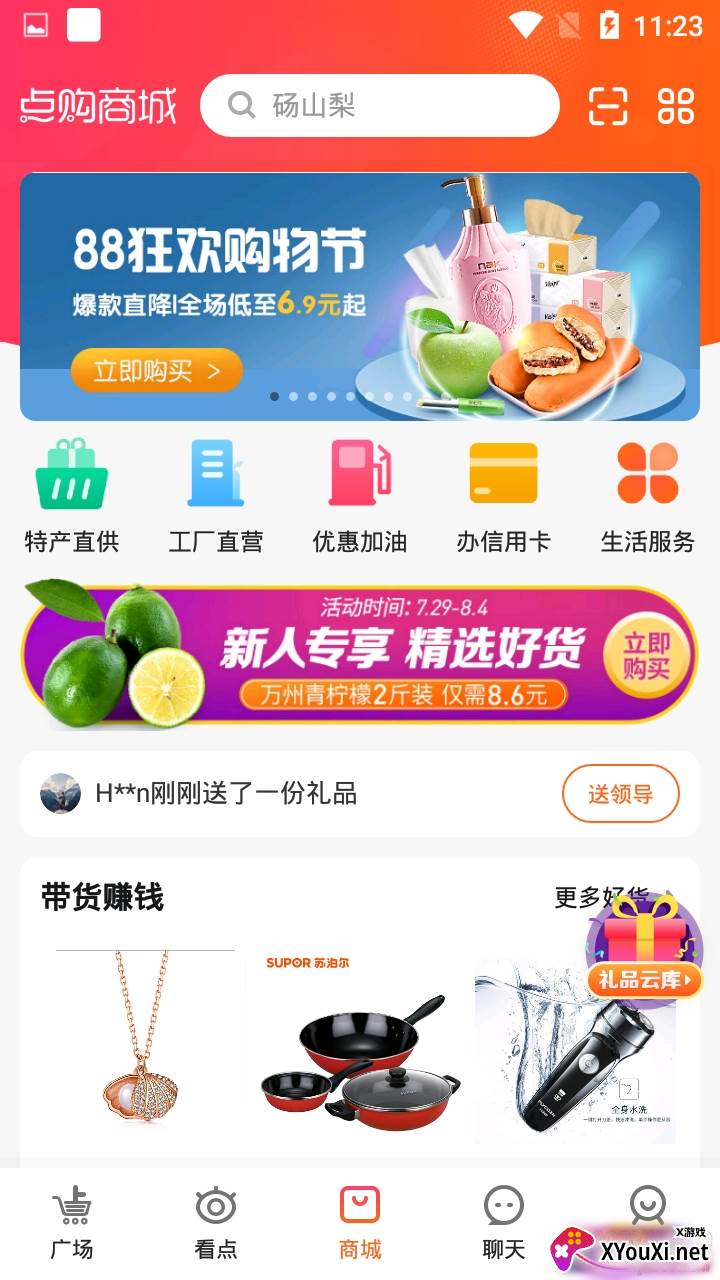Select the 商城 tab
Screen dimensions: 720x1280
[x=360, y=1223]
